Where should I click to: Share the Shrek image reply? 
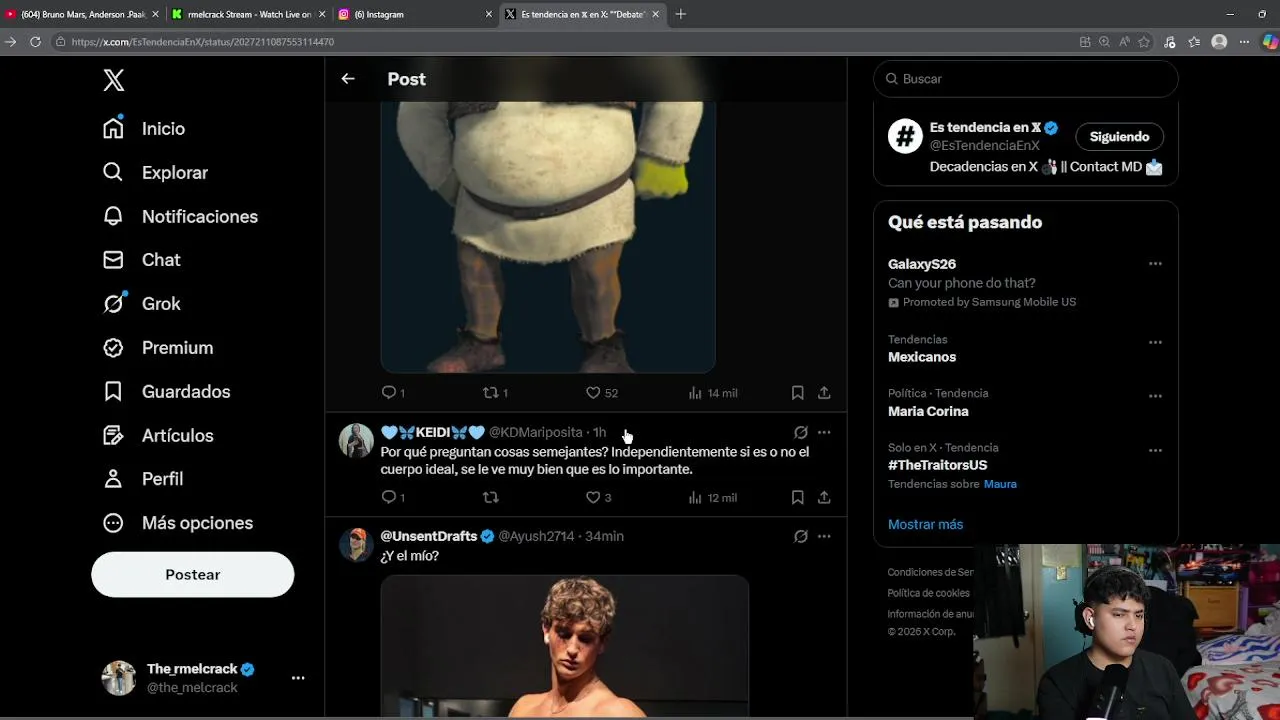pos(824,393)
